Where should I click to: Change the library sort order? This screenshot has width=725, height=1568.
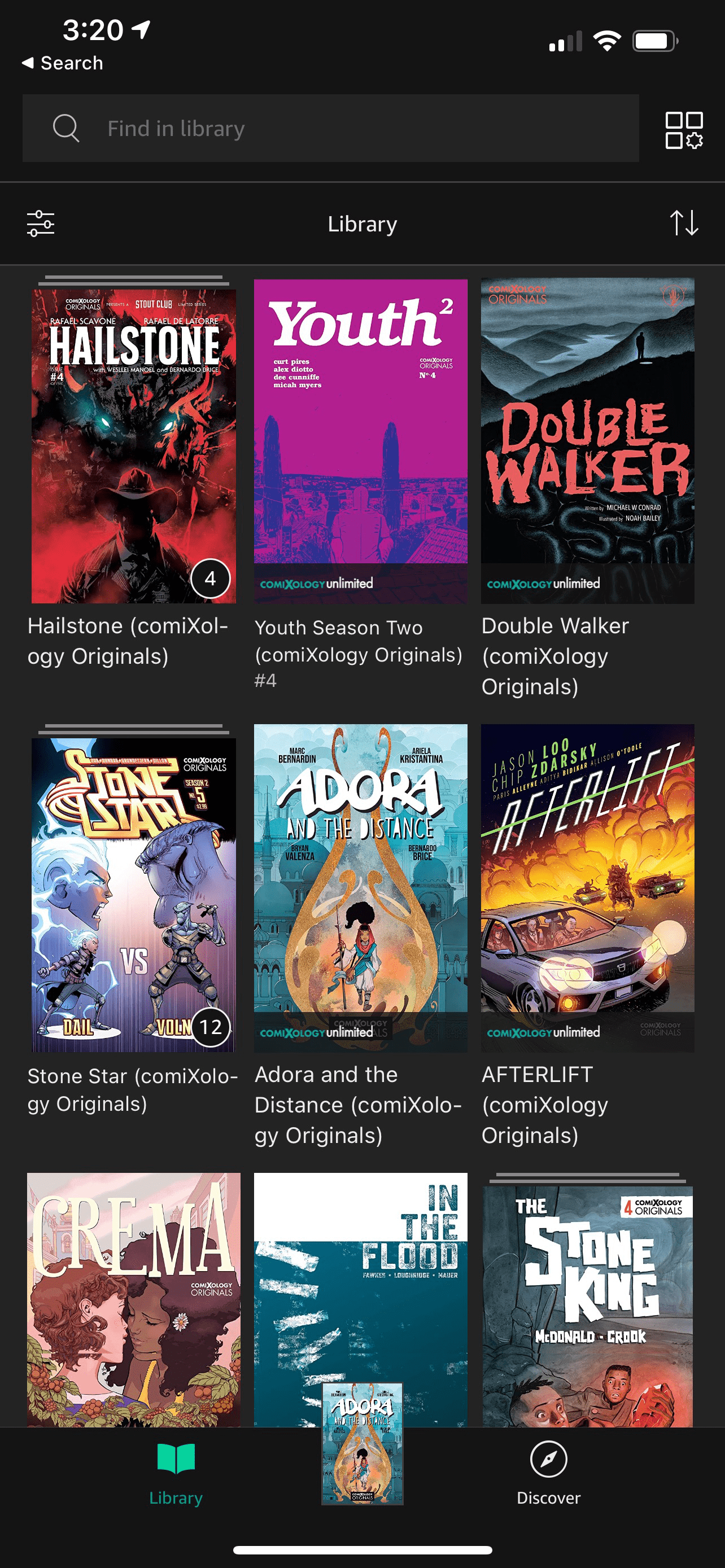[x=684, y=224]
